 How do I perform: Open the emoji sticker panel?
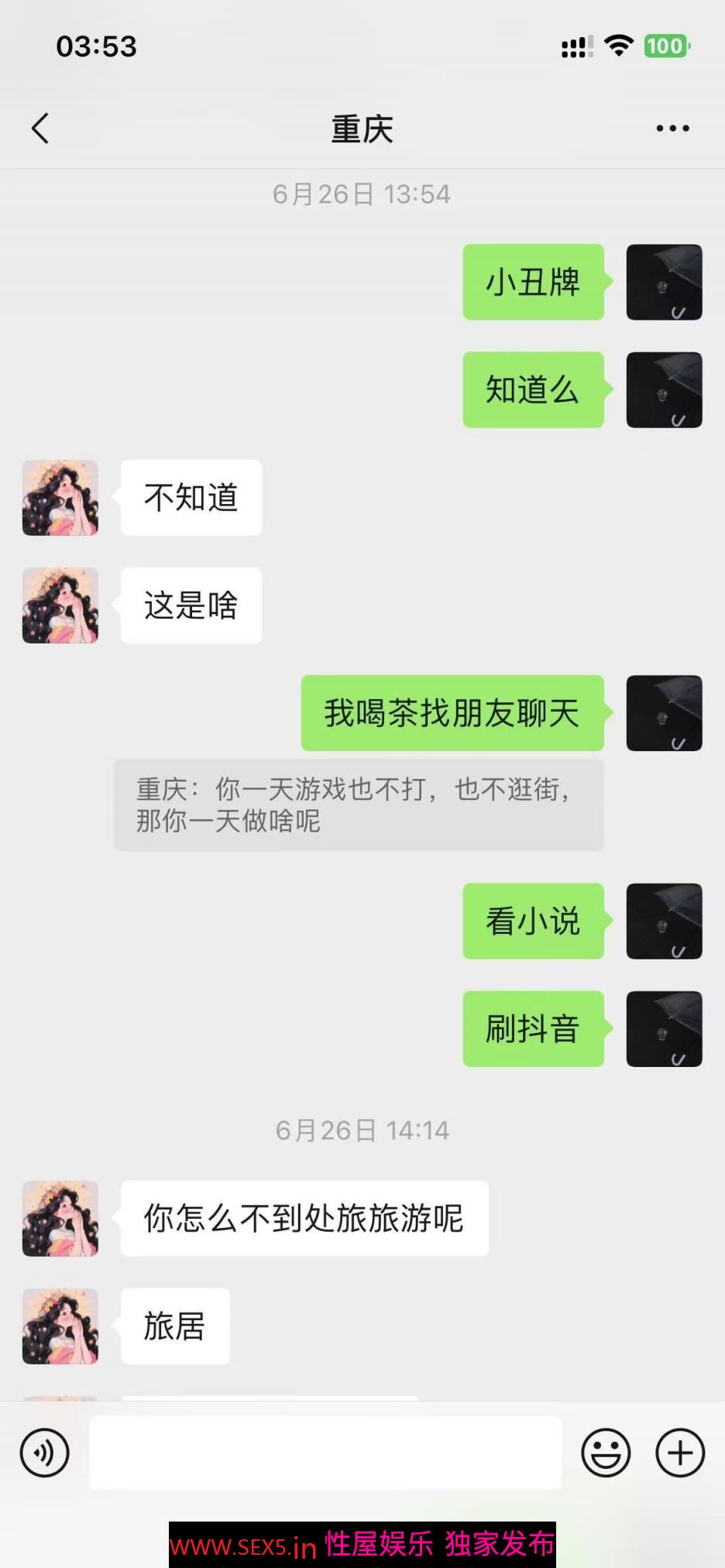tap(606, 1453)
